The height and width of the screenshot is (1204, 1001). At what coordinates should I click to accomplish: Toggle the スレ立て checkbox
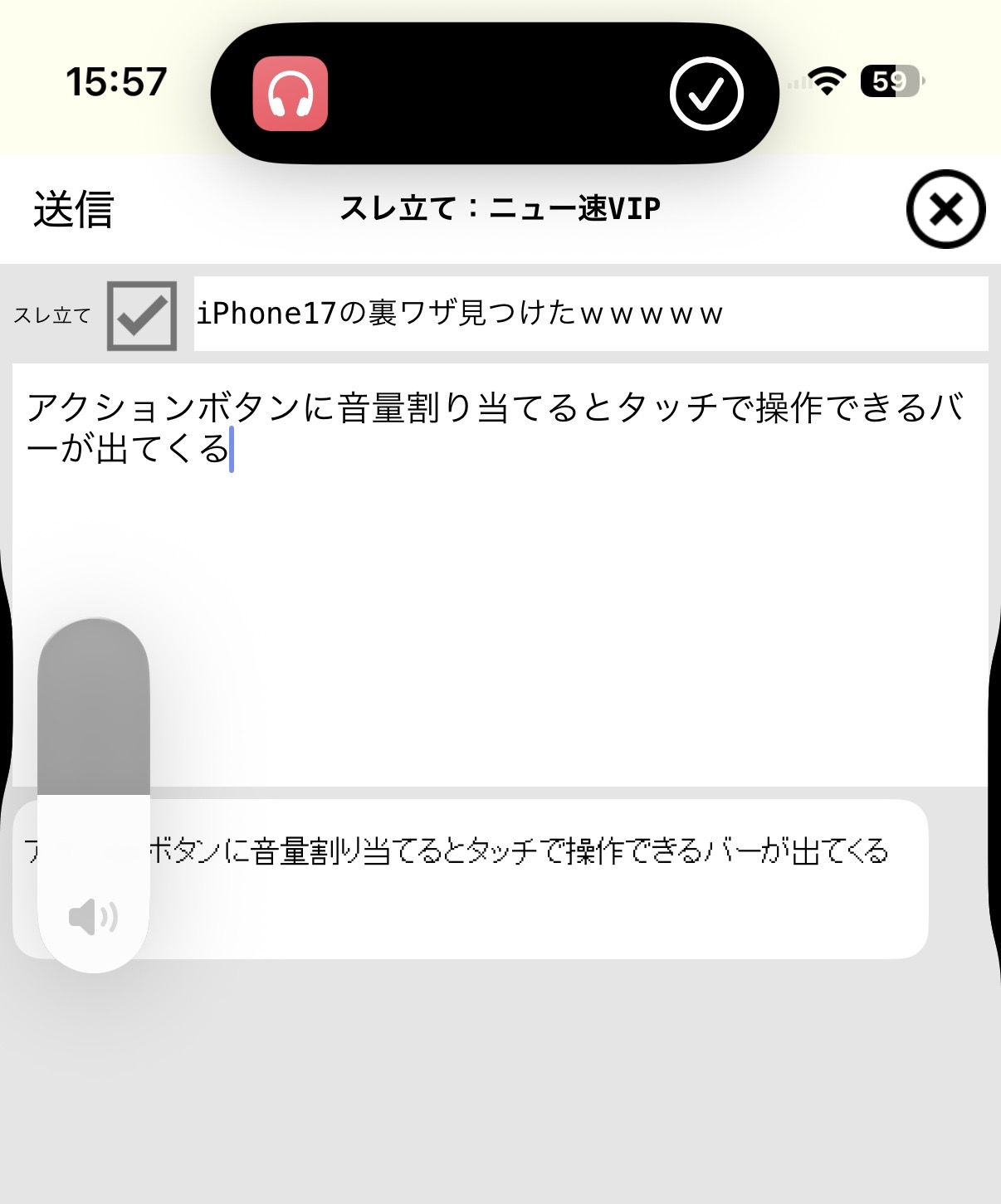(142, 315)
